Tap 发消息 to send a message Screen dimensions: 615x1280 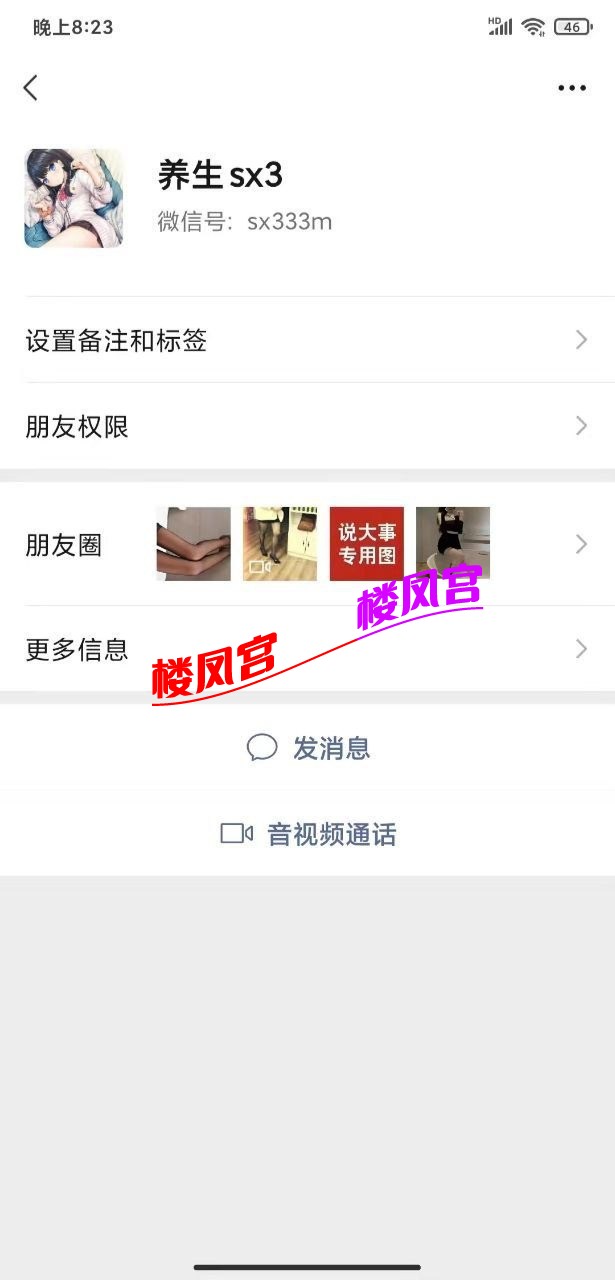[x=308, y=748]
